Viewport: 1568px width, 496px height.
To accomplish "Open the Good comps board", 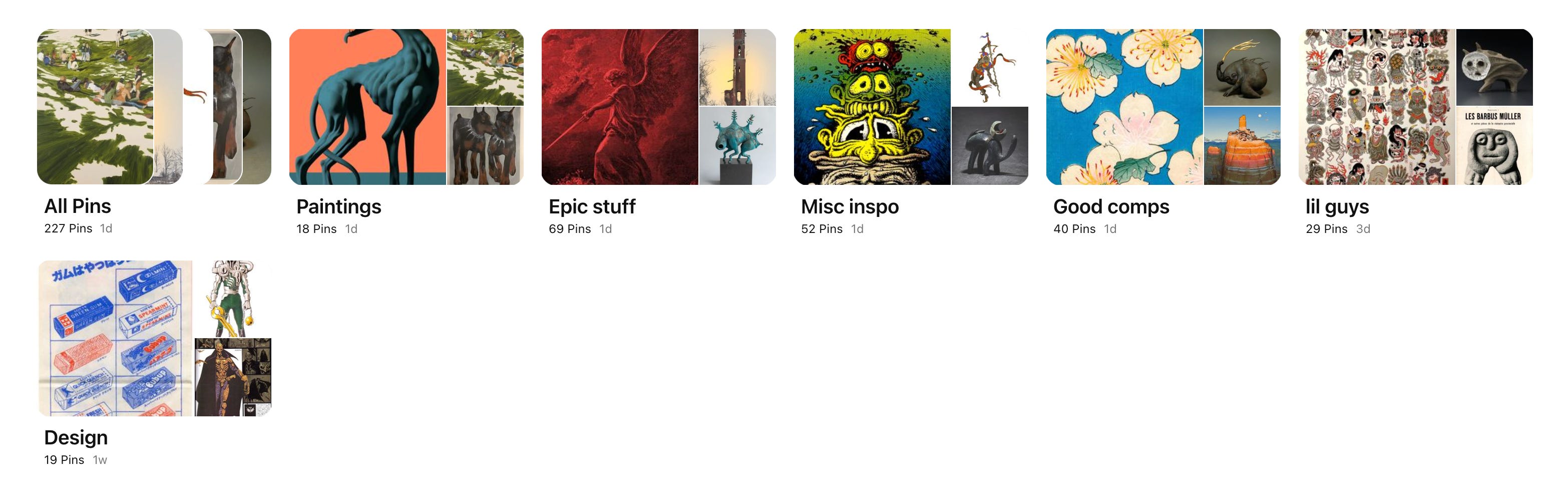I will (x=1162, y=107).
